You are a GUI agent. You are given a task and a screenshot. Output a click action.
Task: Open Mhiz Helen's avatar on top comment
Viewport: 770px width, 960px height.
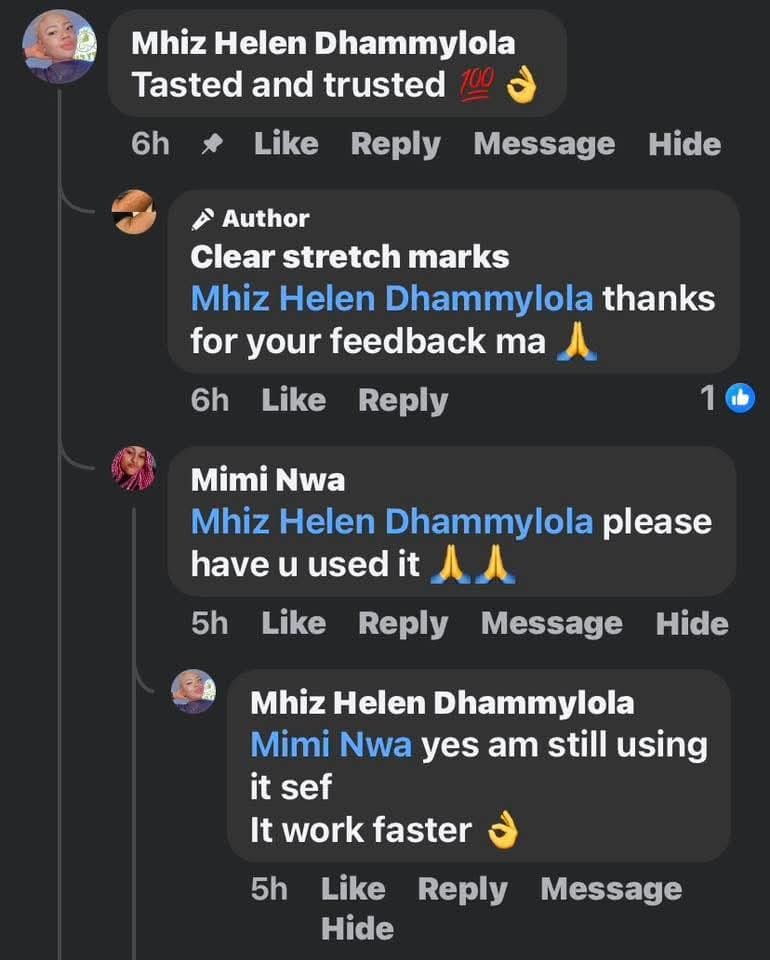(x=60, y=47)
